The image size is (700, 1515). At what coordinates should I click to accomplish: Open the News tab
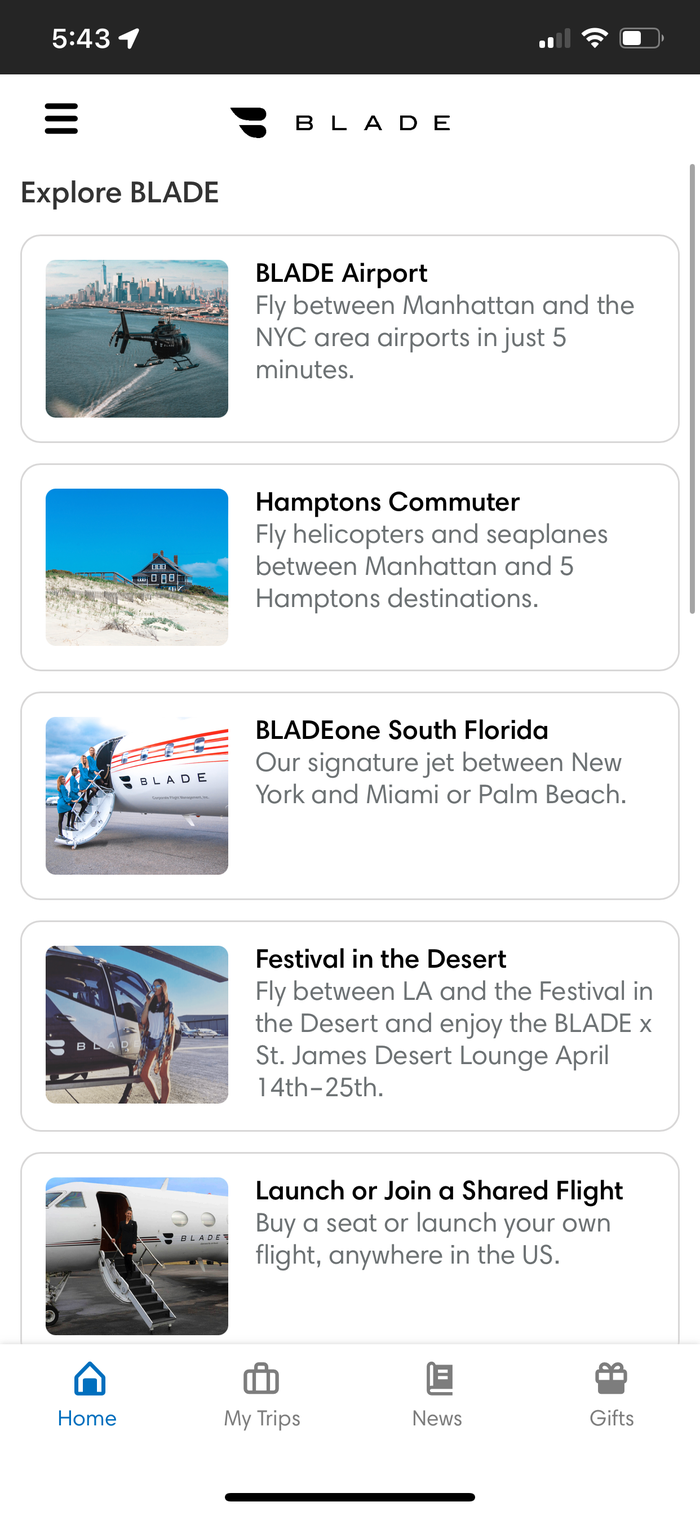[x=437, y=1395]
